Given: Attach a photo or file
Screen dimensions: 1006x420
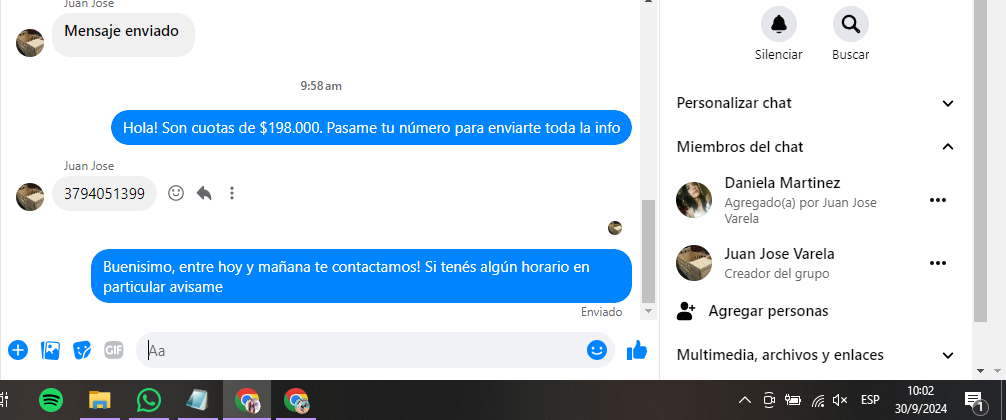Looking at the screenshot, I should (50, 350).
